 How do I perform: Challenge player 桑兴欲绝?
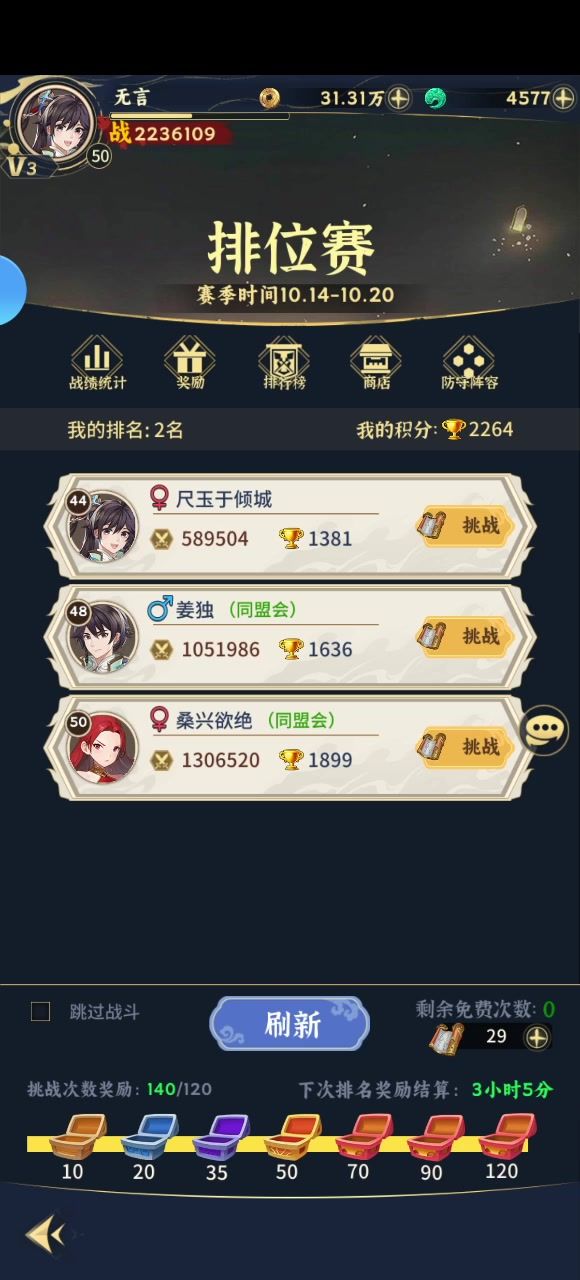coord(467,747)
